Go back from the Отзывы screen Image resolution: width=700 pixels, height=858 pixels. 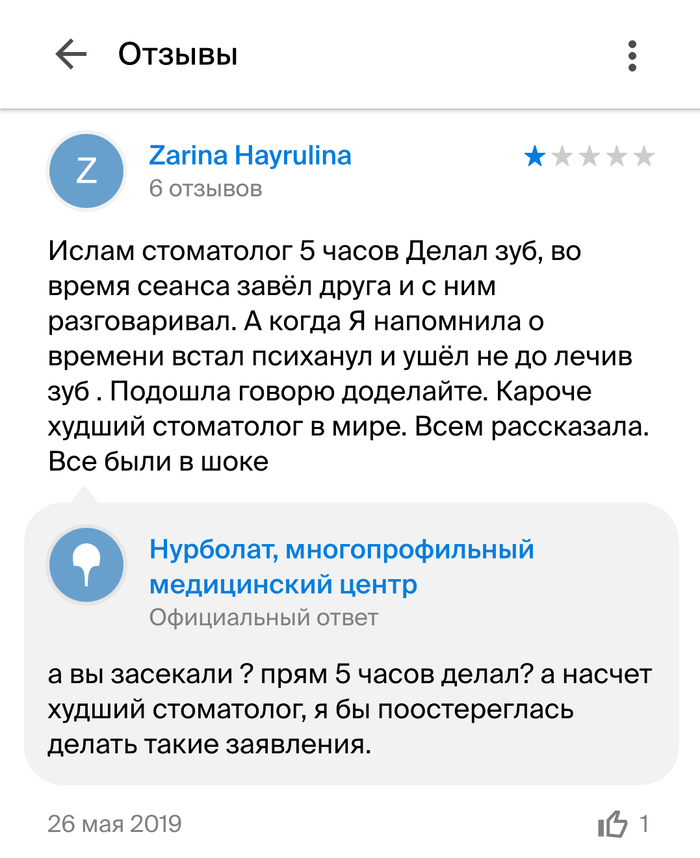click(71, 54)
